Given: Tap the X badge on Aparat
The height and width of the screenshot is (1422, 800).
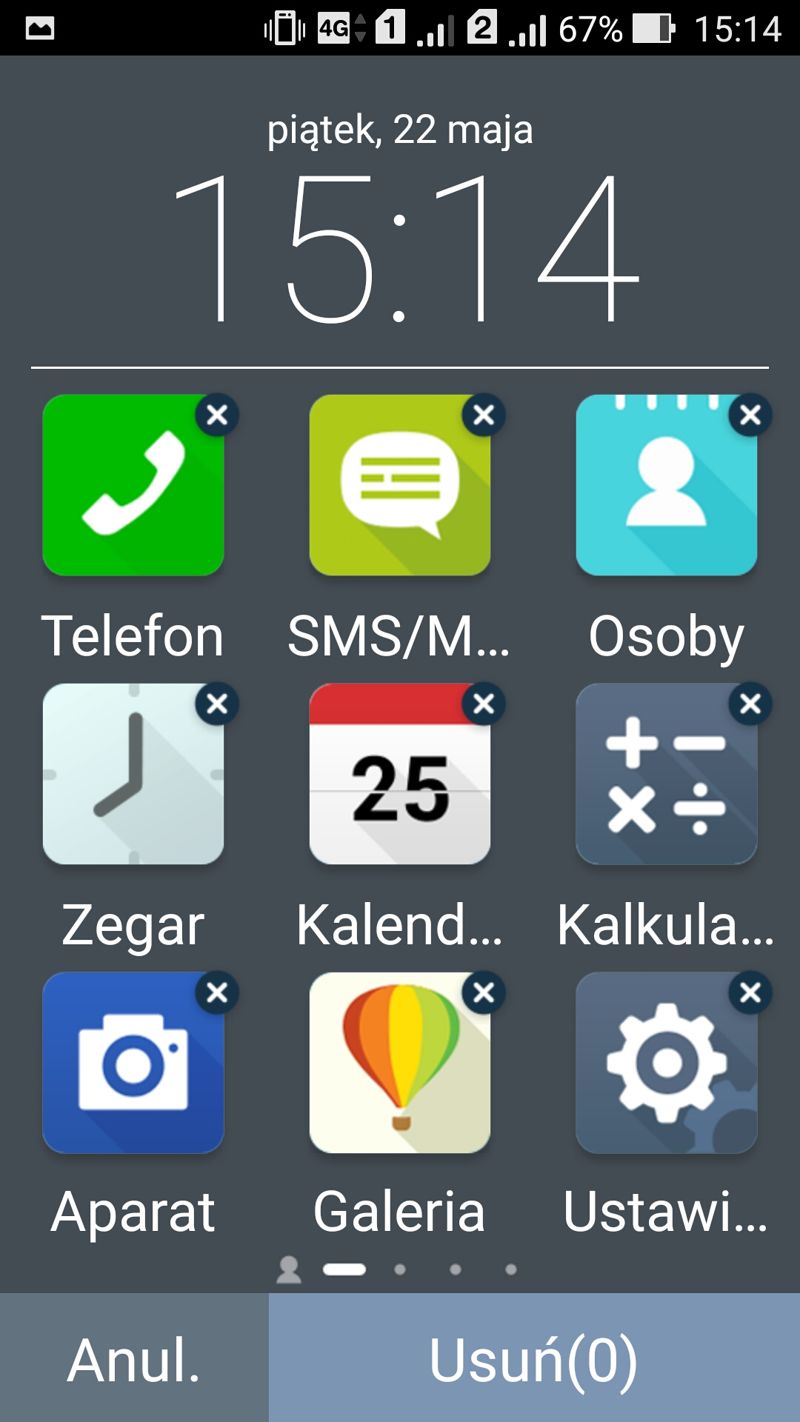Looking at the screenshot, I should click(x=217, y=992).
